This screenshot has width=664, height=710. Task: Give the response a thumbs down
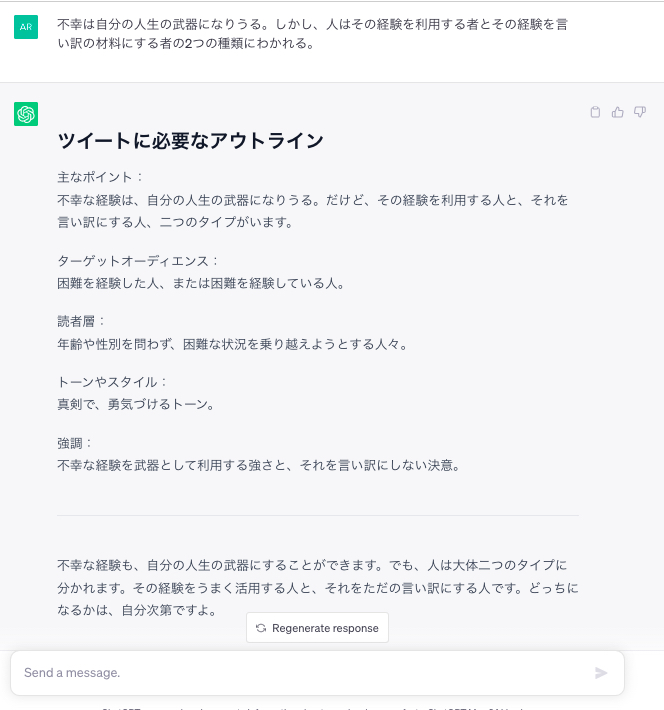tap(640, 112)
